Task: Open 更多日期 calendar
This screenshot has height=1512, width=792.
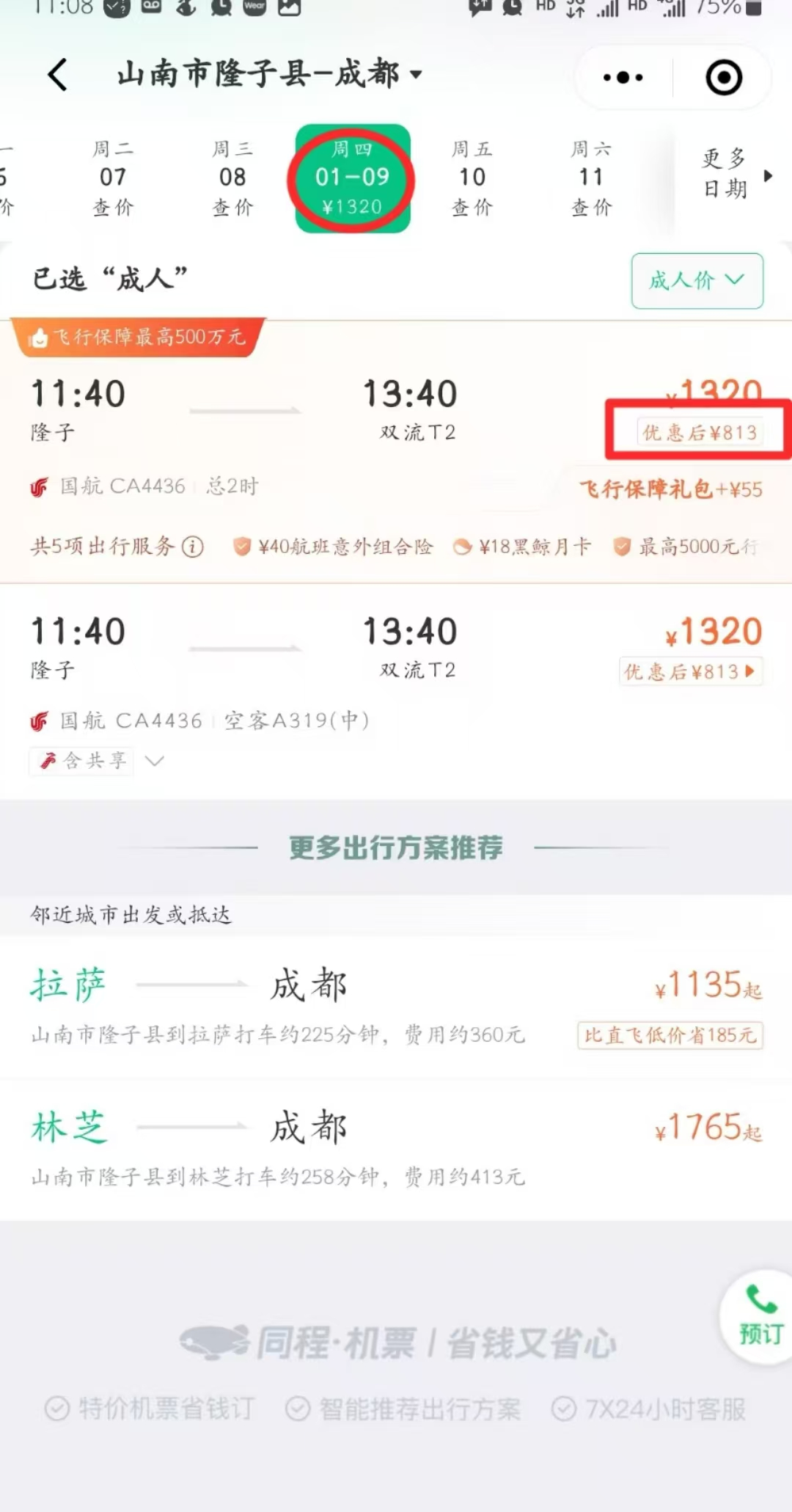Action: coord(733,175)
